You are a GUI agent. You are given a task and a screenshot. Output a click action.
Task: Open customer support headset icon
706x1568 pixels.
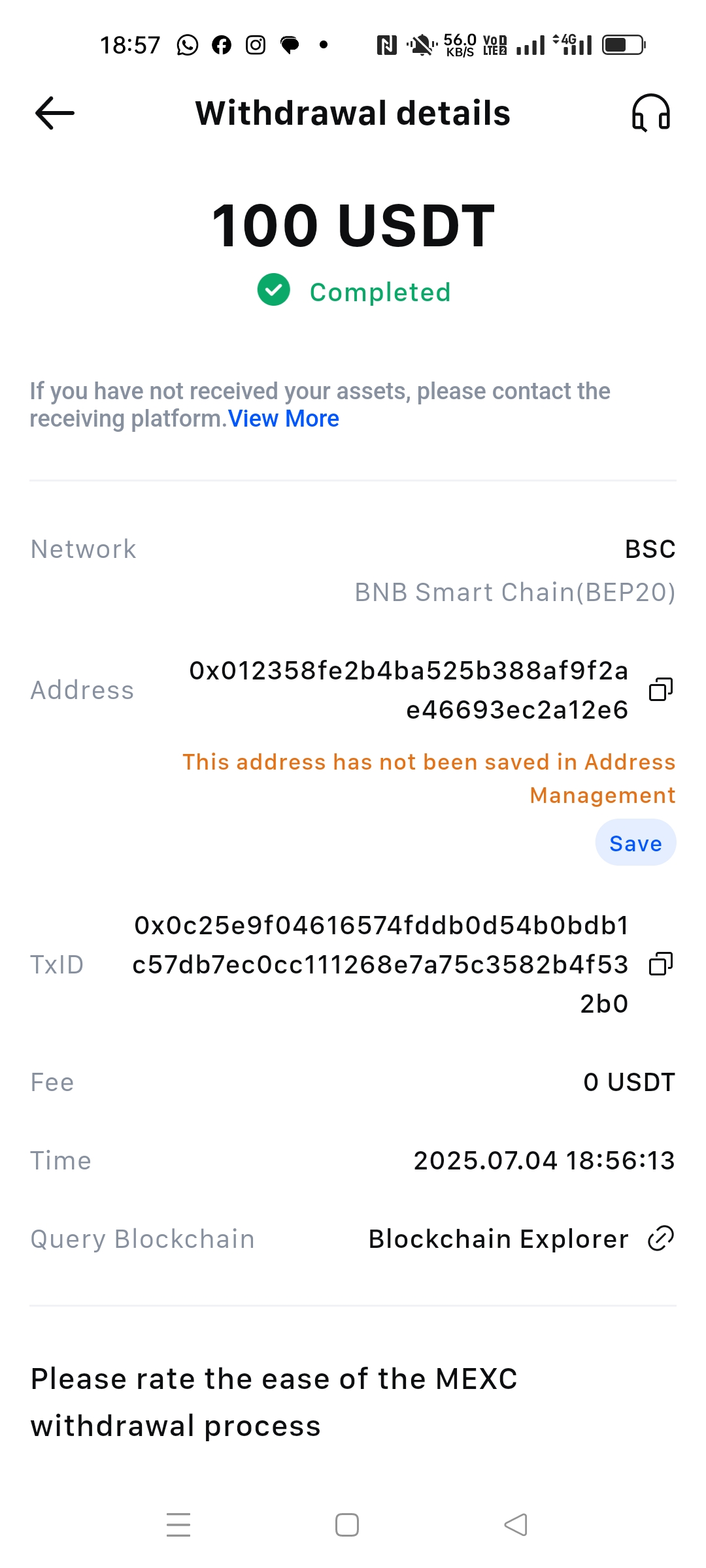coord(650,113)
